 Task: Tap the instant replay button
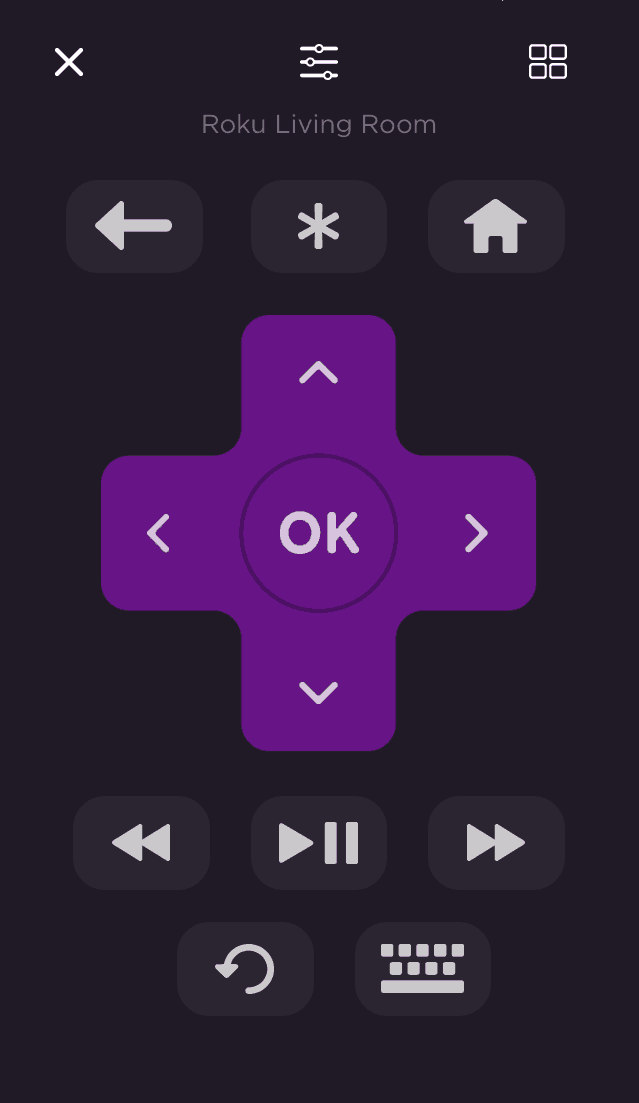point(245,969)
